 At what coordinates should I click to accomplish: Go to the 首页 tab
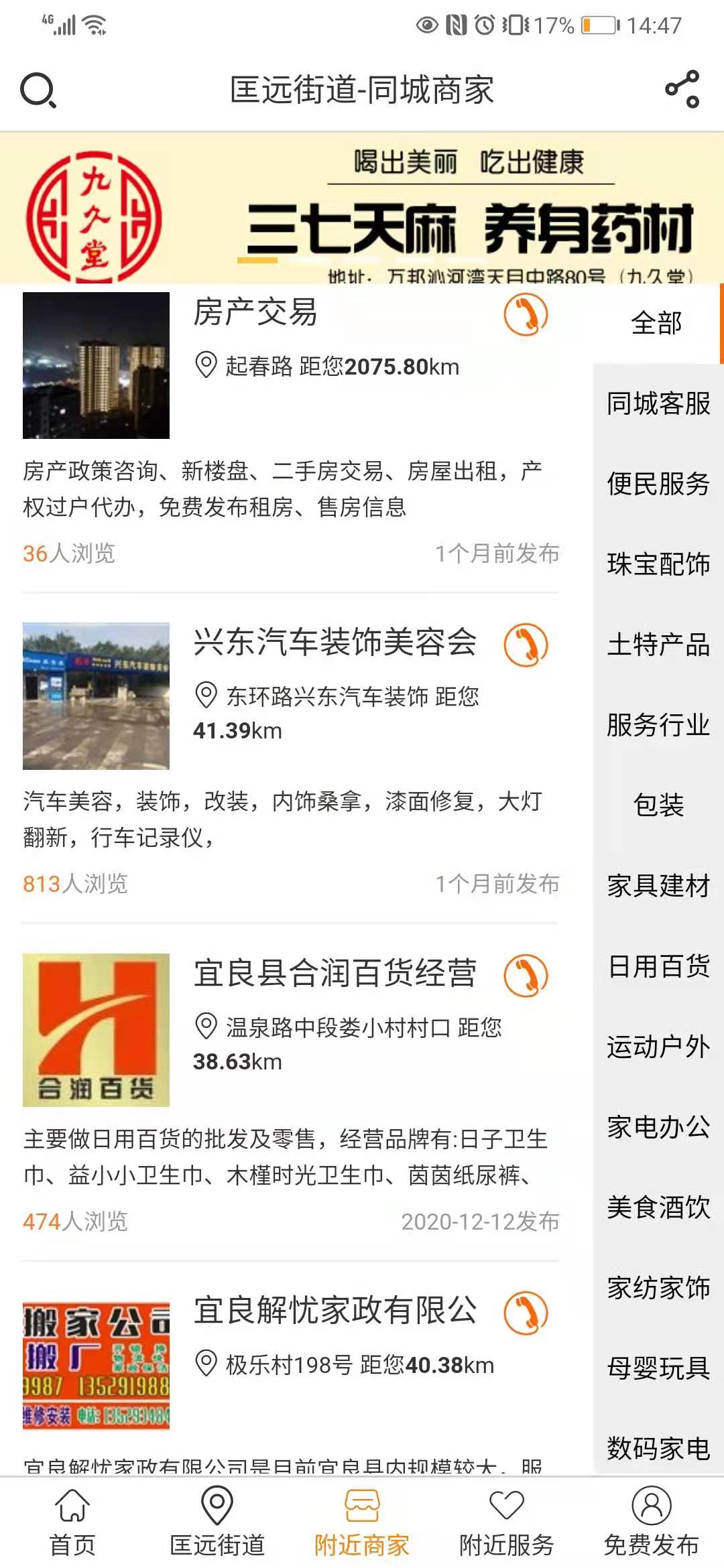pos(72,1522)
